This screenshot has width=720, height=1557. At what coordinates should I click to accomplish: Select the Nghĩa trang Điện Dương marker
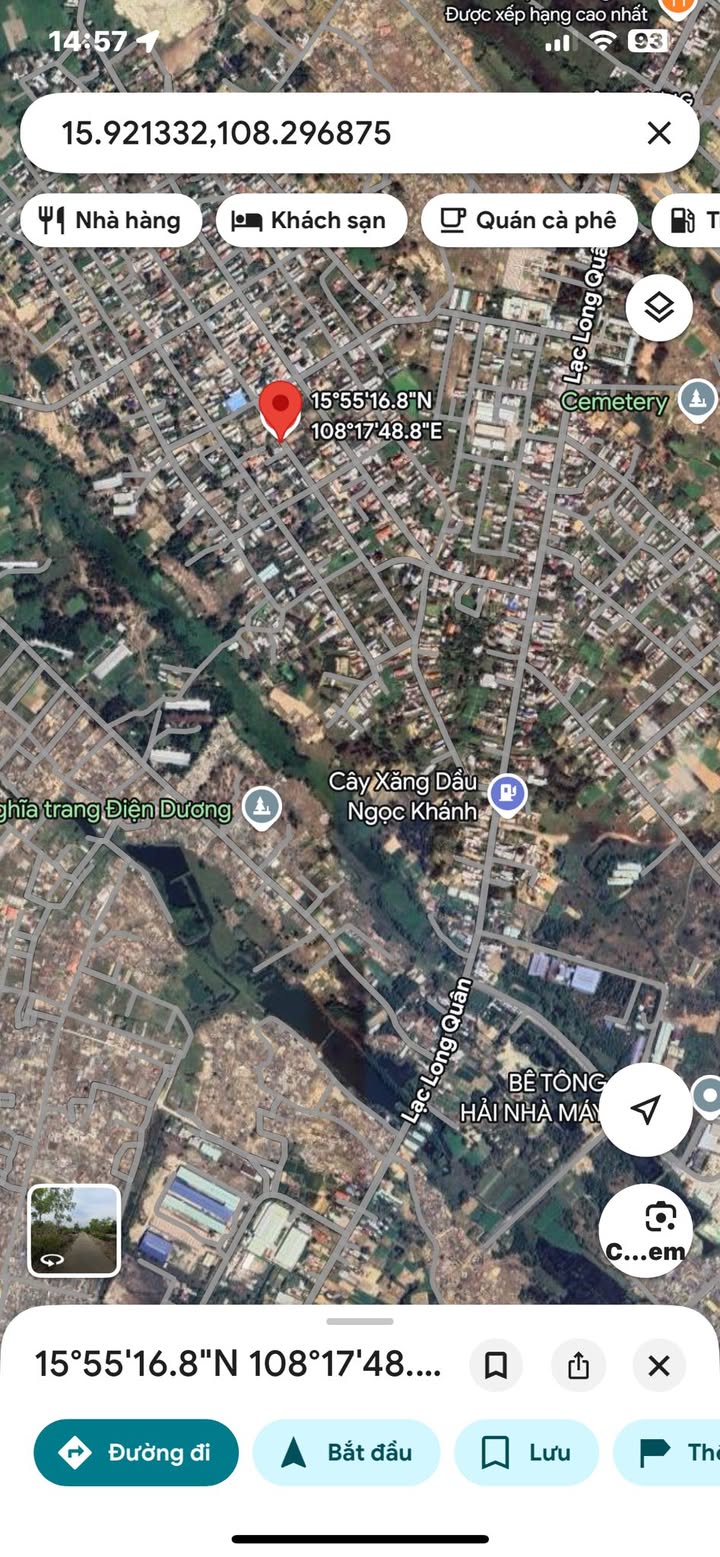(x=262, y=807)
